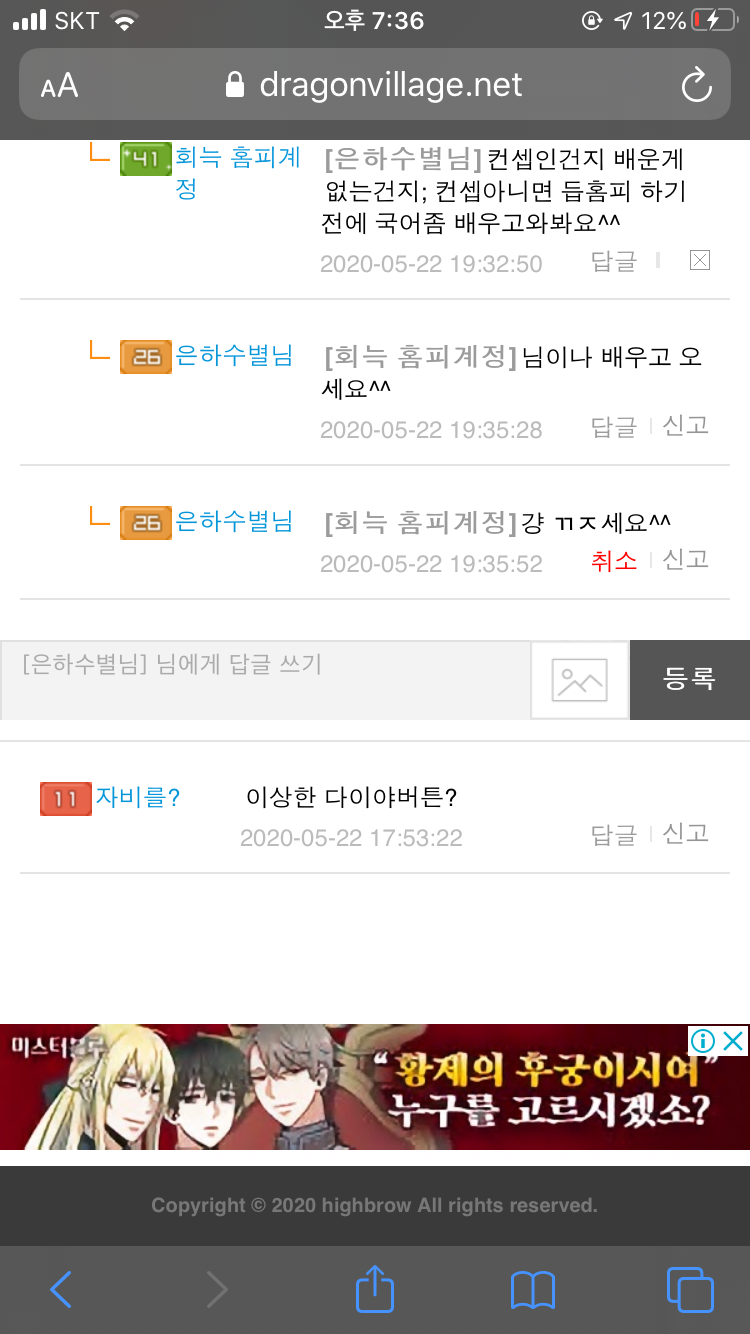Submit the reply with 등록 button
This screenshot has height=1334, width=750.
tap(689, 680)
